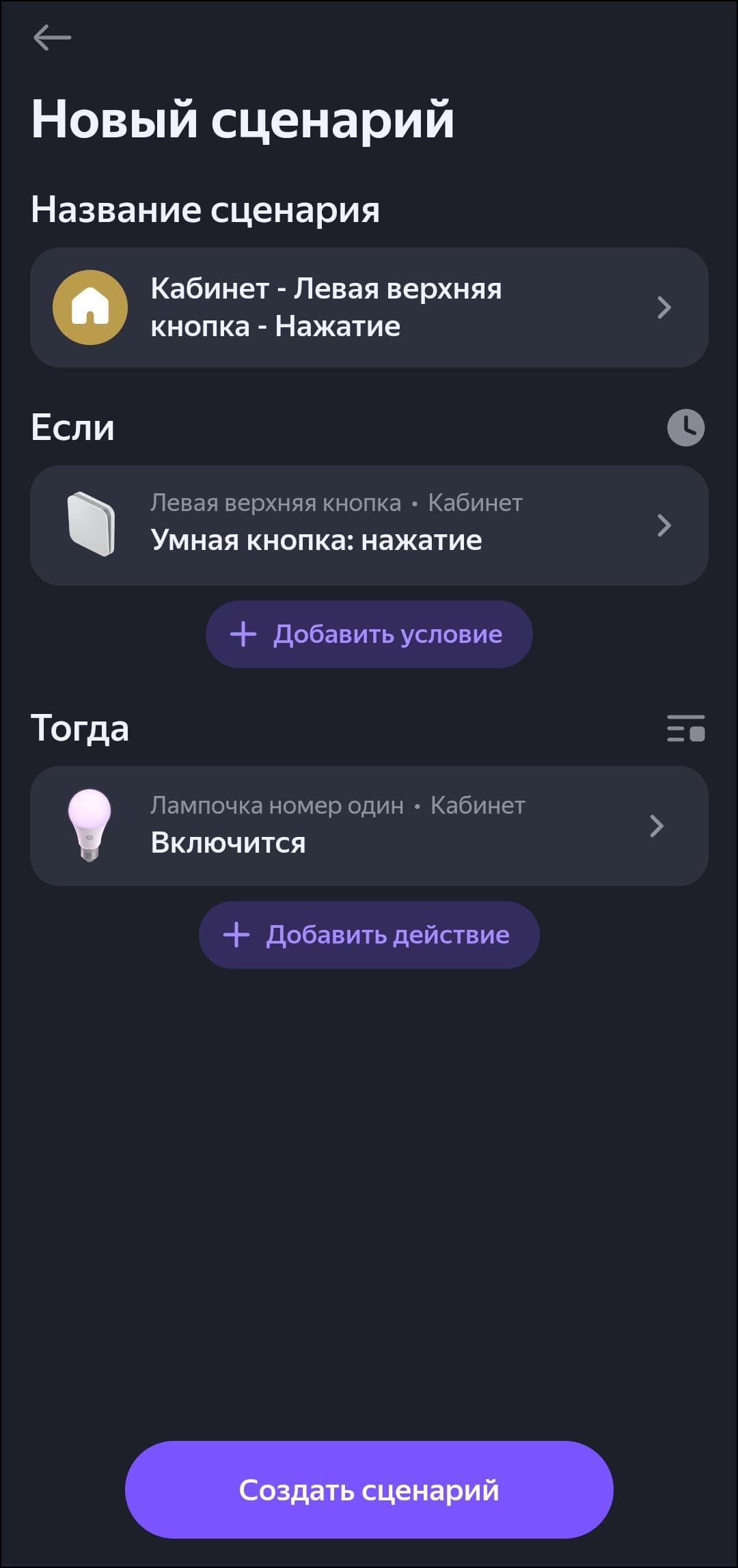Tap the clock icon next to Если
The height and width of the screenshot is (1568, 738).
click(685, 428)
